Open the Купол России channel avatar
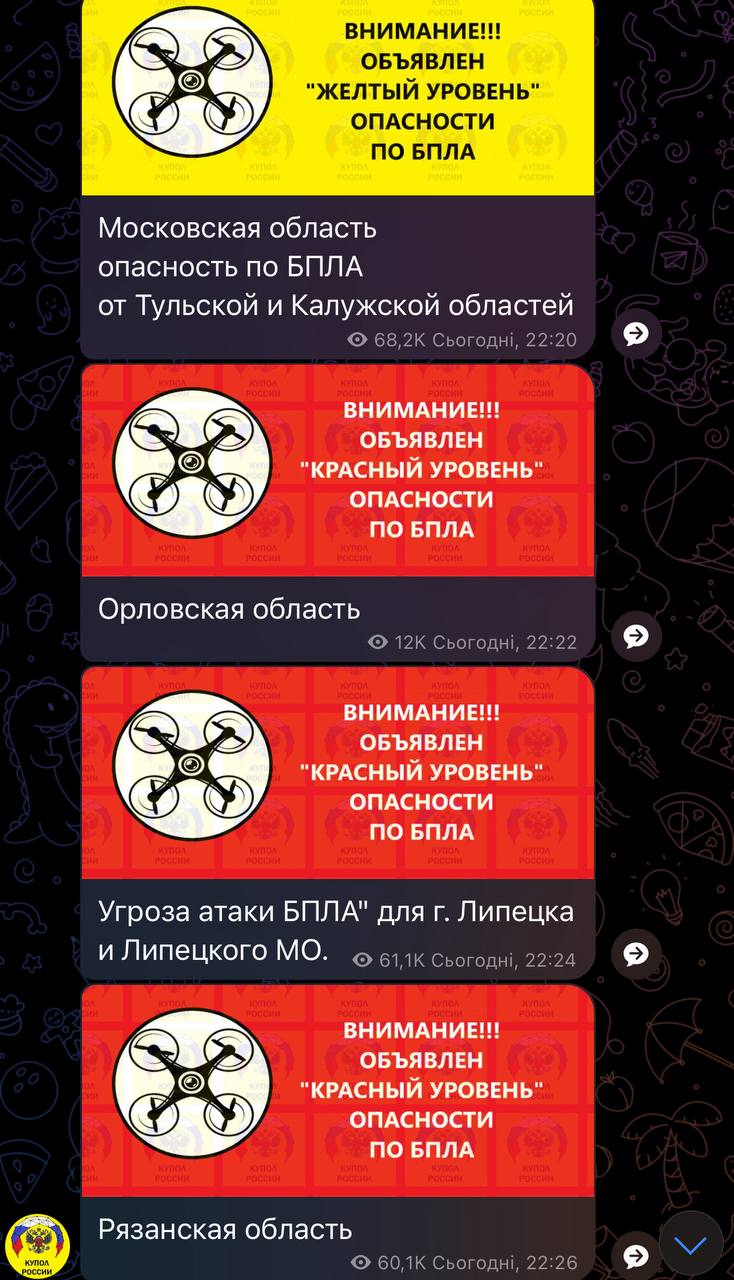Image resolution: width=734 pixels, height=1280 pixels. point(37,1244)
